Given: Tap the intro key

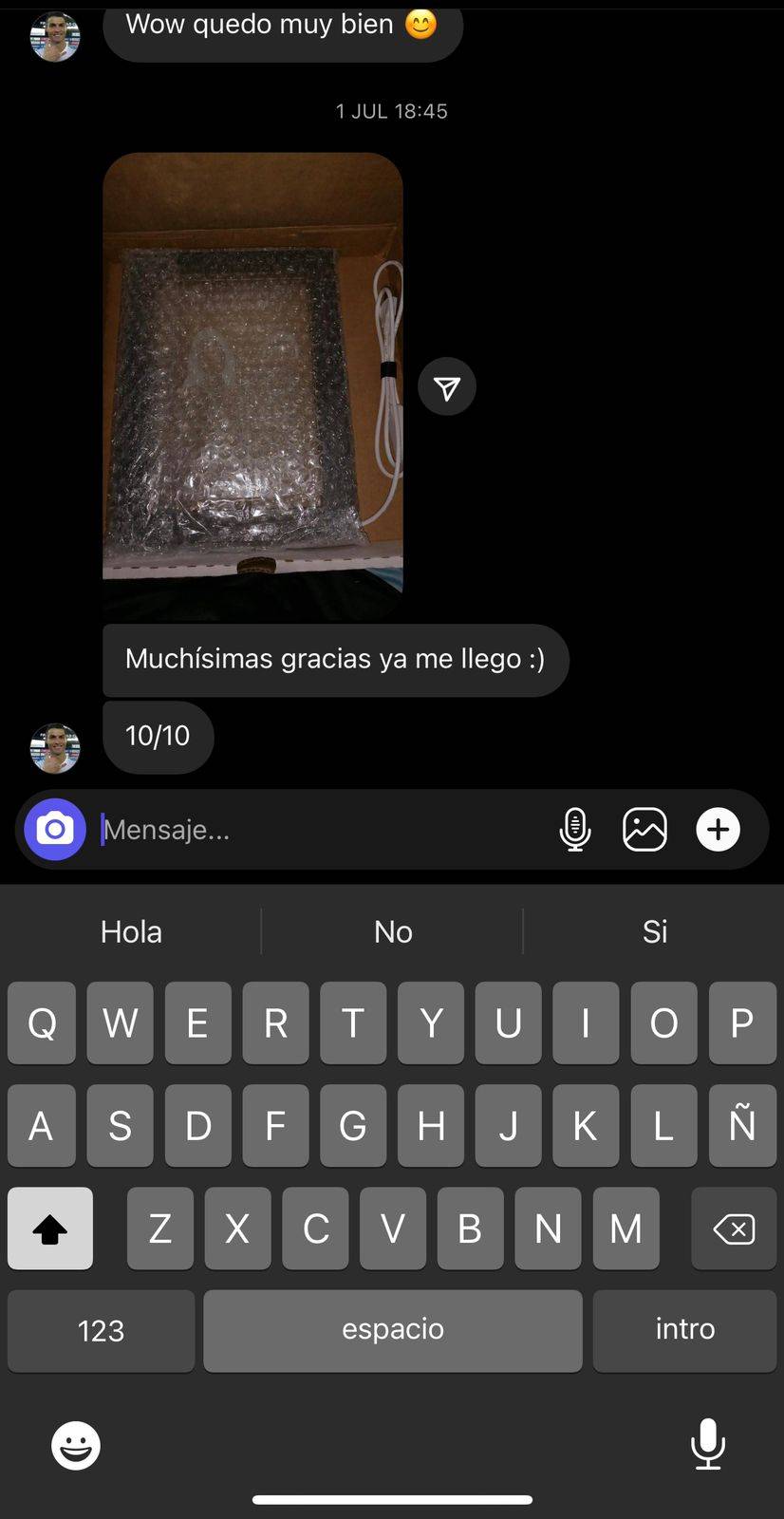Looking at the screenshot, I should tap(684, 1330).
